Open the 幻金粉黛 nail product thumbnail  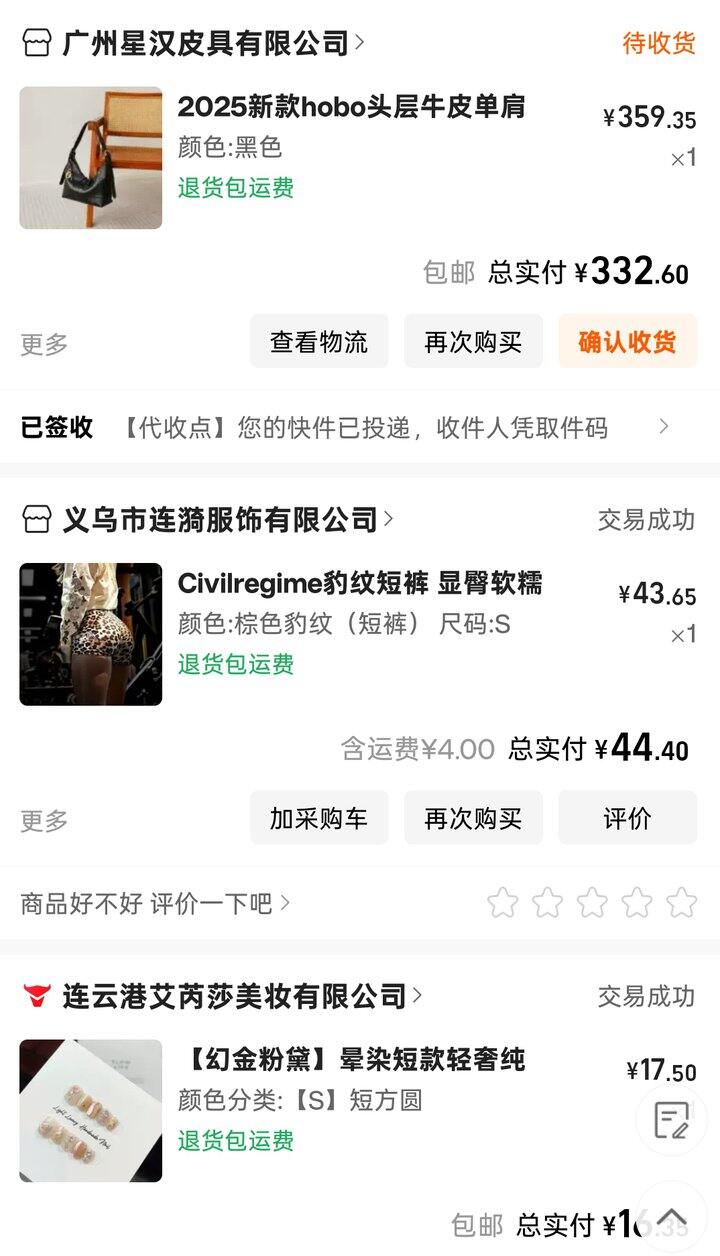(91, 1110)
